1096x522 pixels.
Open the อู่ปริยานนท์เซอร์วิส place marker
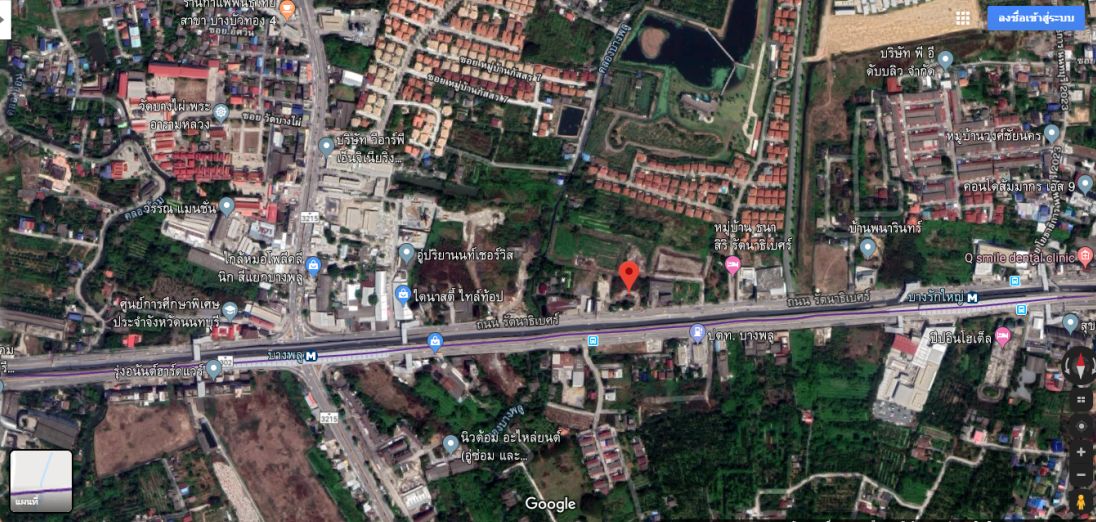(x=406, y=253)
